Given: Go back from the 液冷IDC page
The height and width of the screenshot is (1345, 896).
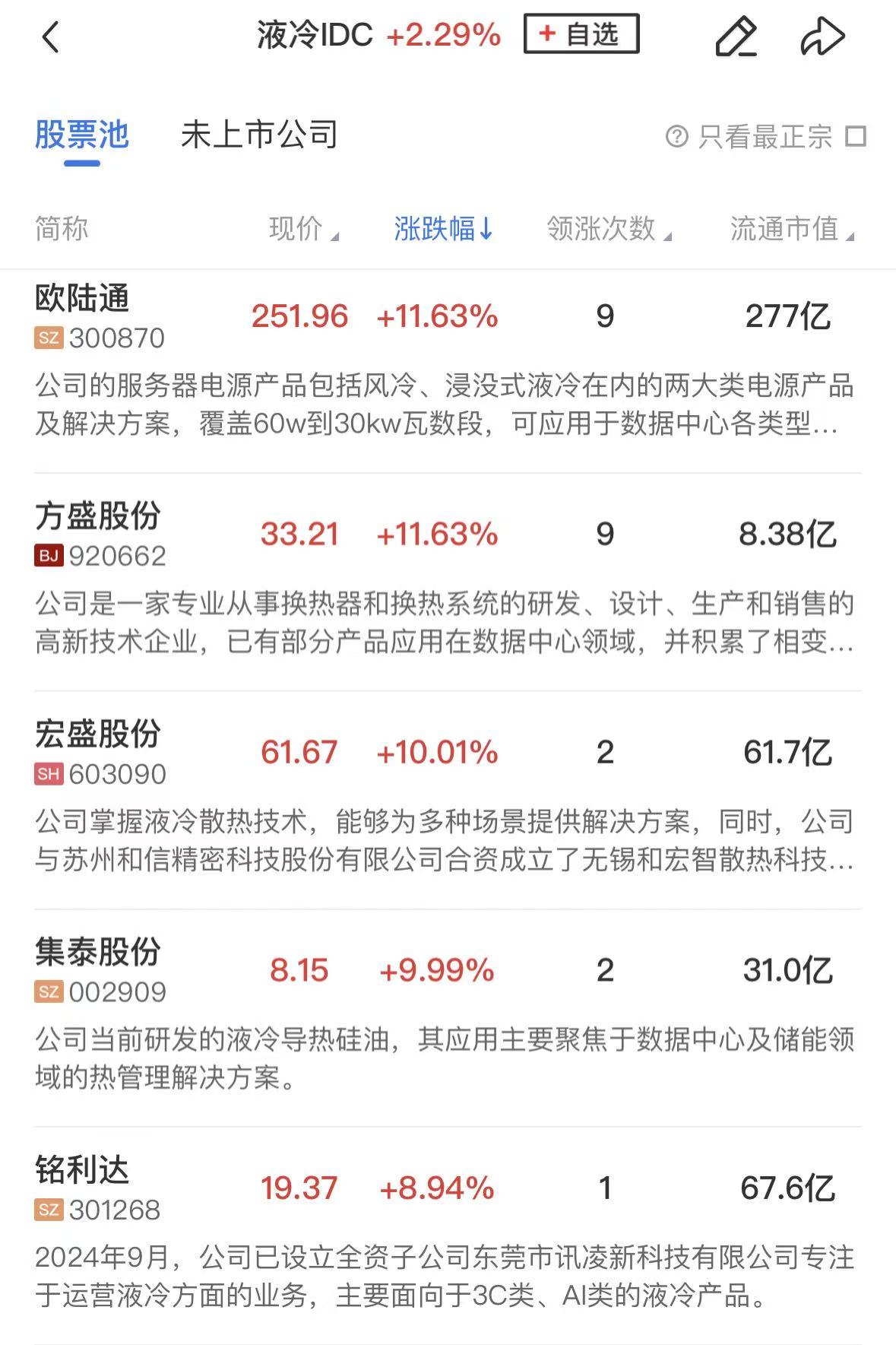Looking at the screenshot, I should click(50, 36).
